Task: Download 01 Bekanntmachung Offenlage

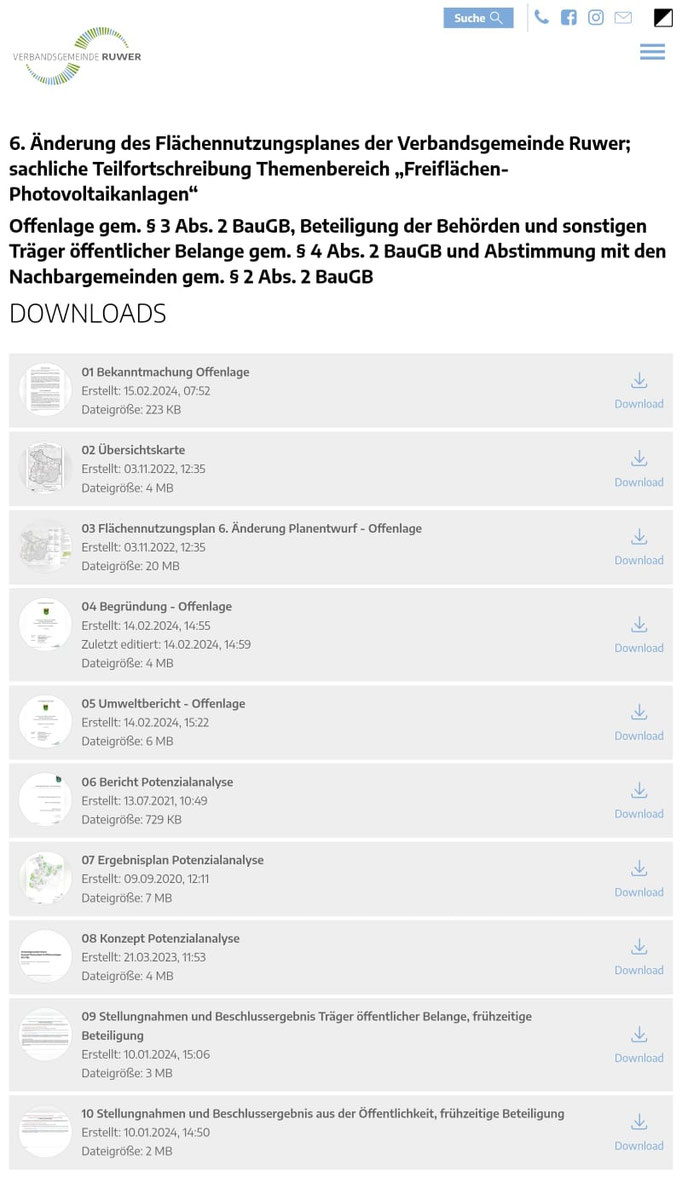Action: (639, 390)
